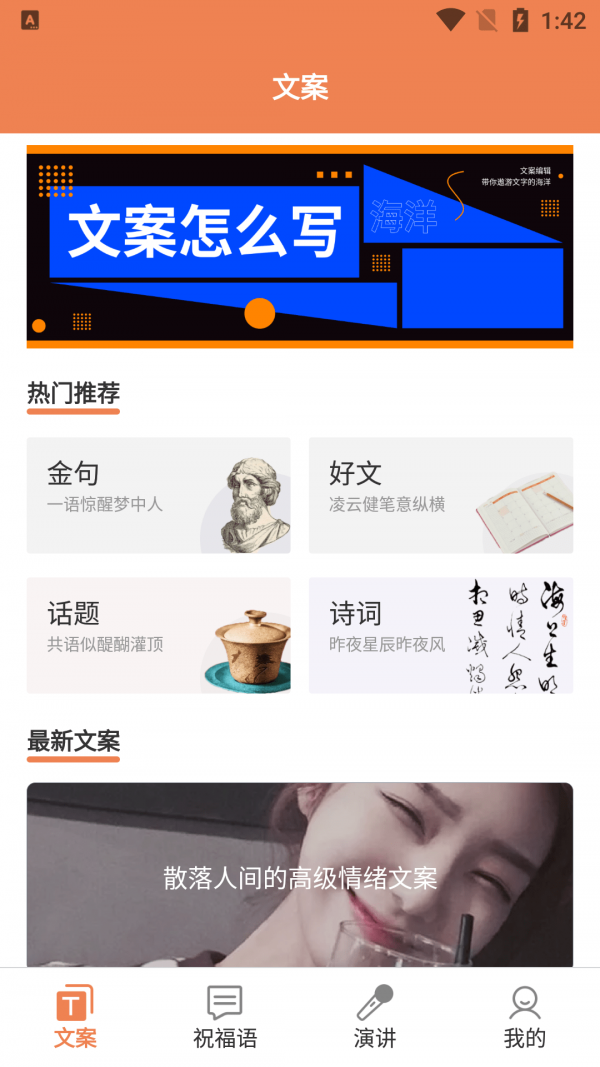The height and width of the screenshot is (1067, 600).
Task: Open the 话题 category card
Action: (x=159, y=635)
